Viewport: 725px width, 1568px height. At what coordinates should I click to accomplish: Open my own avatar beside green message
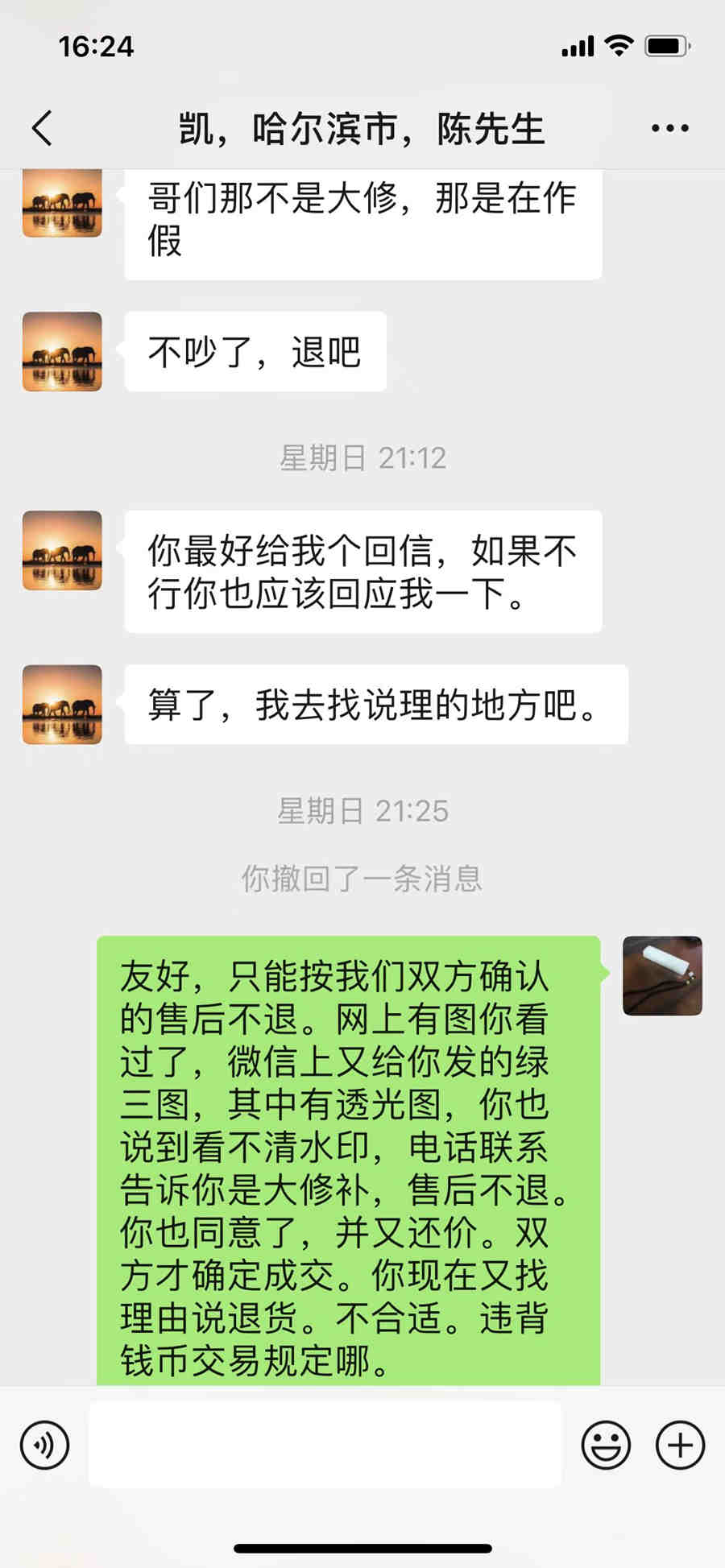point(662,975)
